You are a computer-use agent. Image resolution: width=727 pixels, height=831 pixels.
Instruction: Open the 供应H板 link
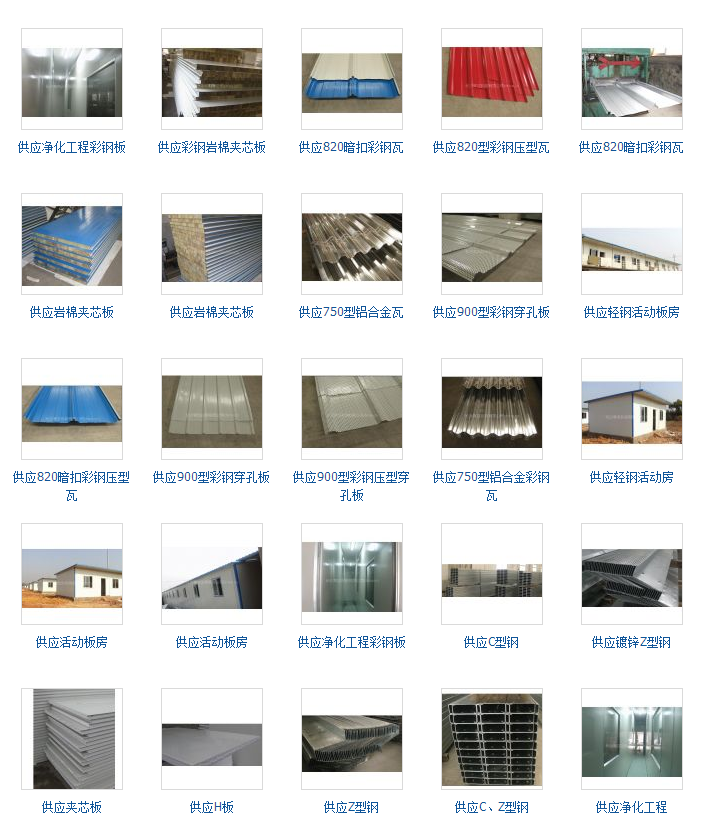point(211,807)
